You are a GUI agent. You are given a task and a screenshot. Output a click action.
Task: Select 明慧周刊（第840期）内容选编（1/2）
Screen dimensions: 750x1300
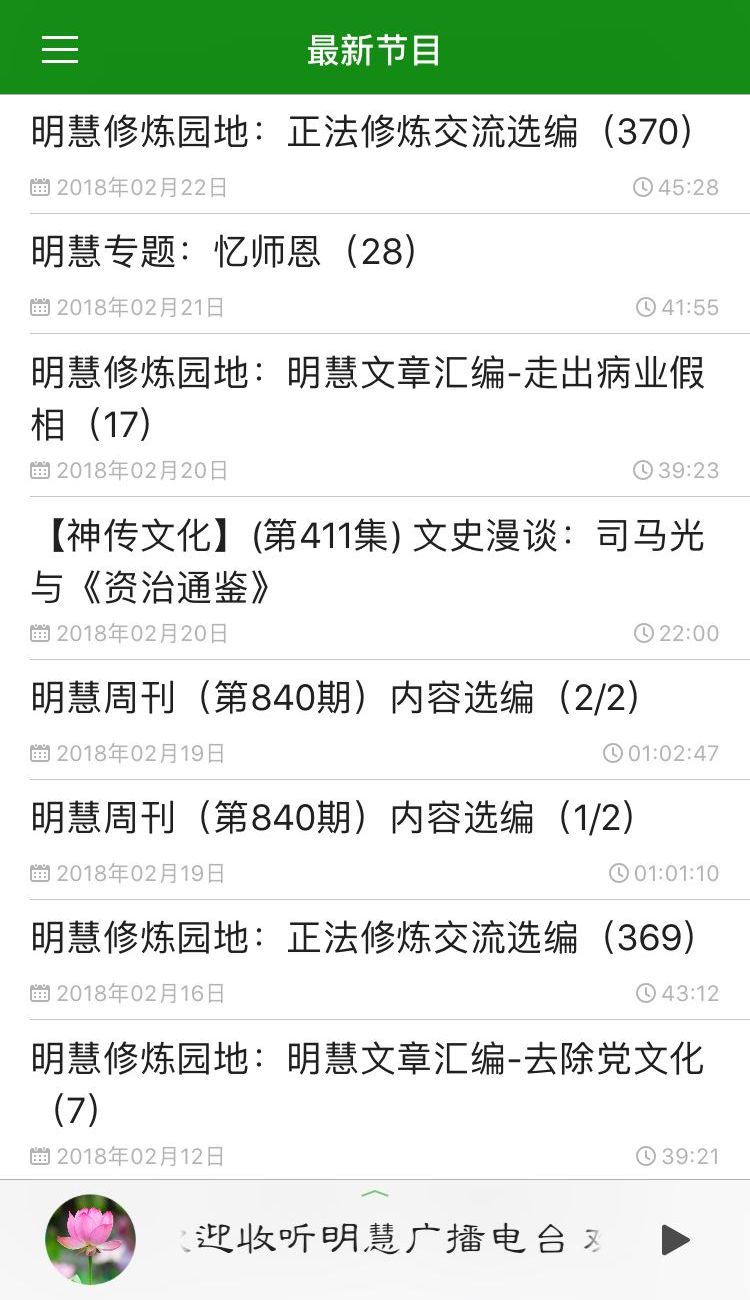pos(333,819)
